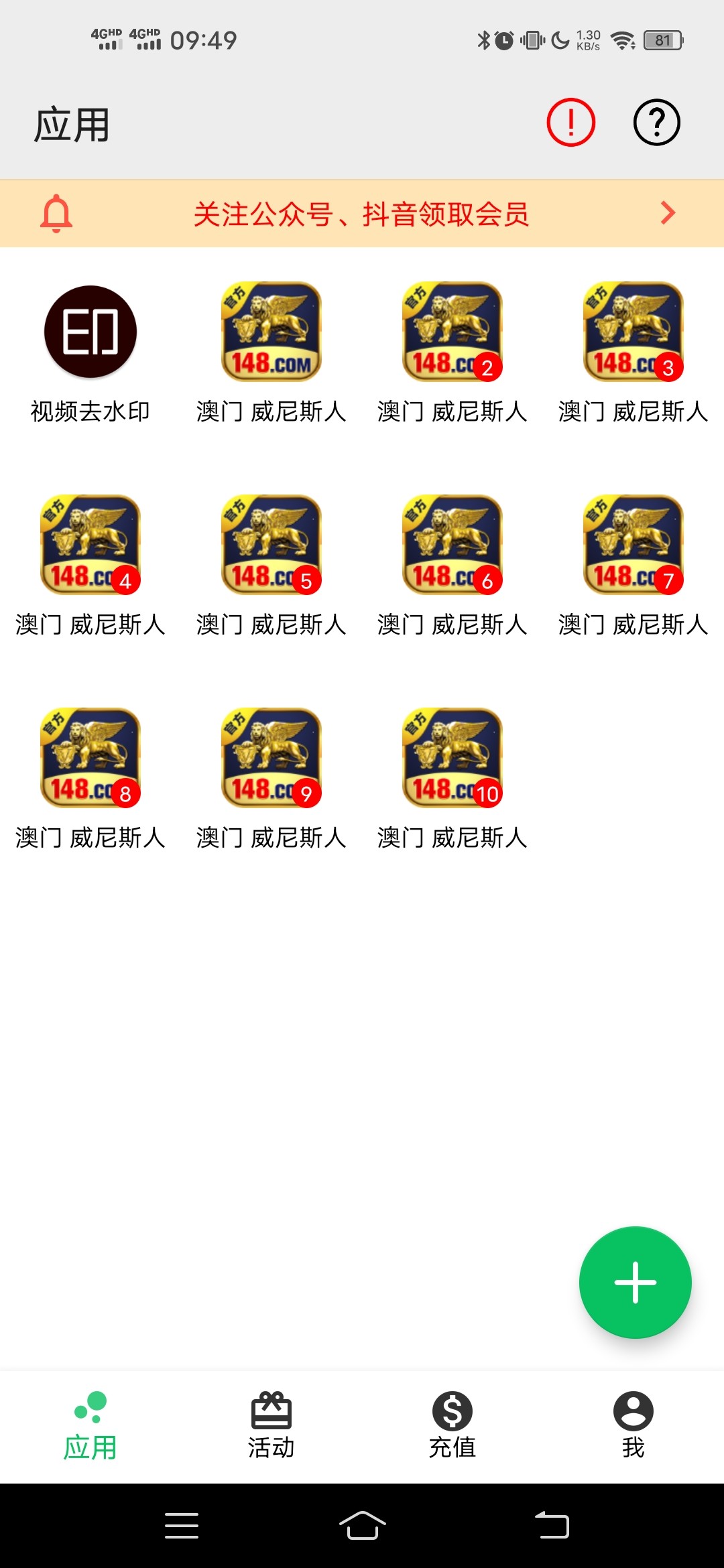Open the 澳门 威尼斯人 clone numbered 4
Image resolution: width=724 pixels, height=1568 pixels.
pos(90,545)
